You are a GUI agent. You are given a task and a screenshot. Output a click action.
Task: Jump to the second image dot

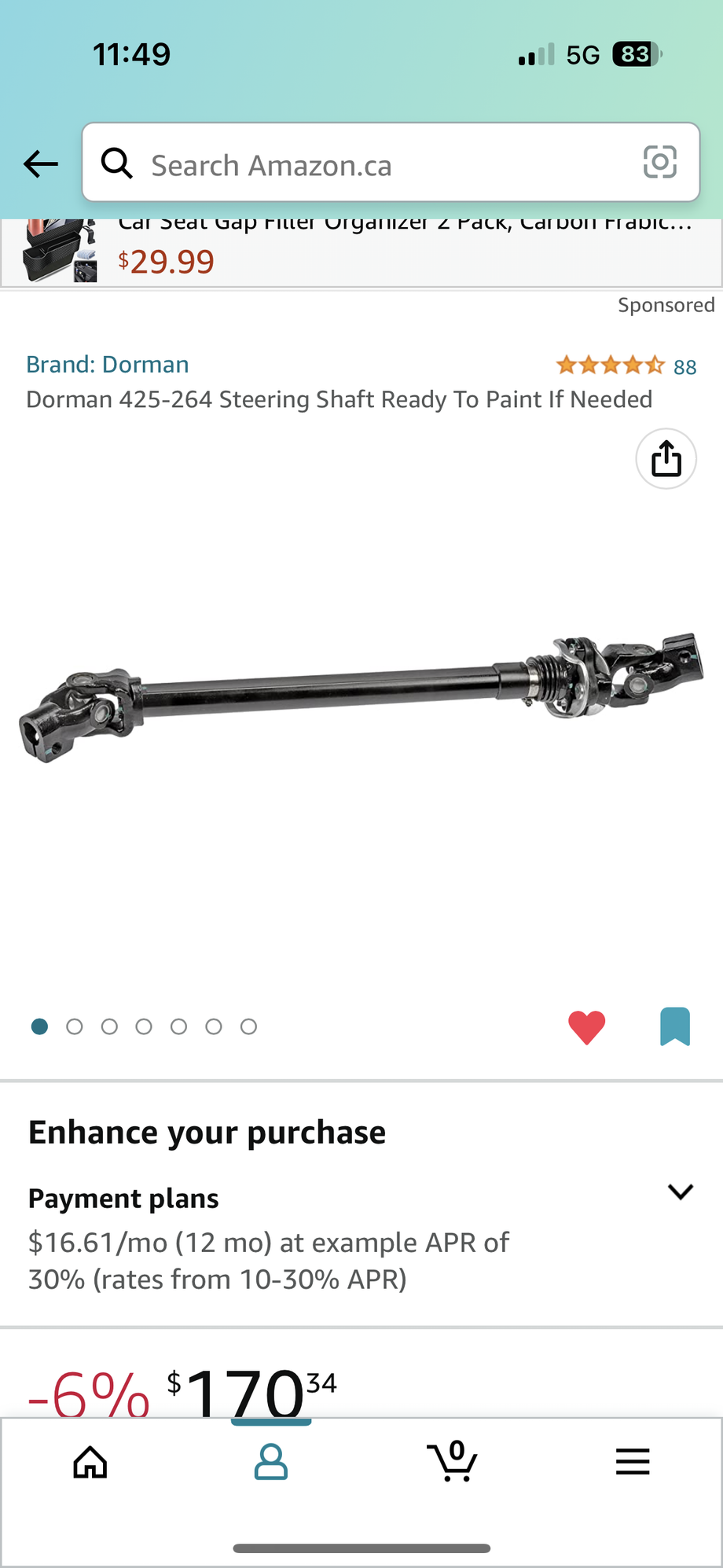click(x=75, y=1026)
